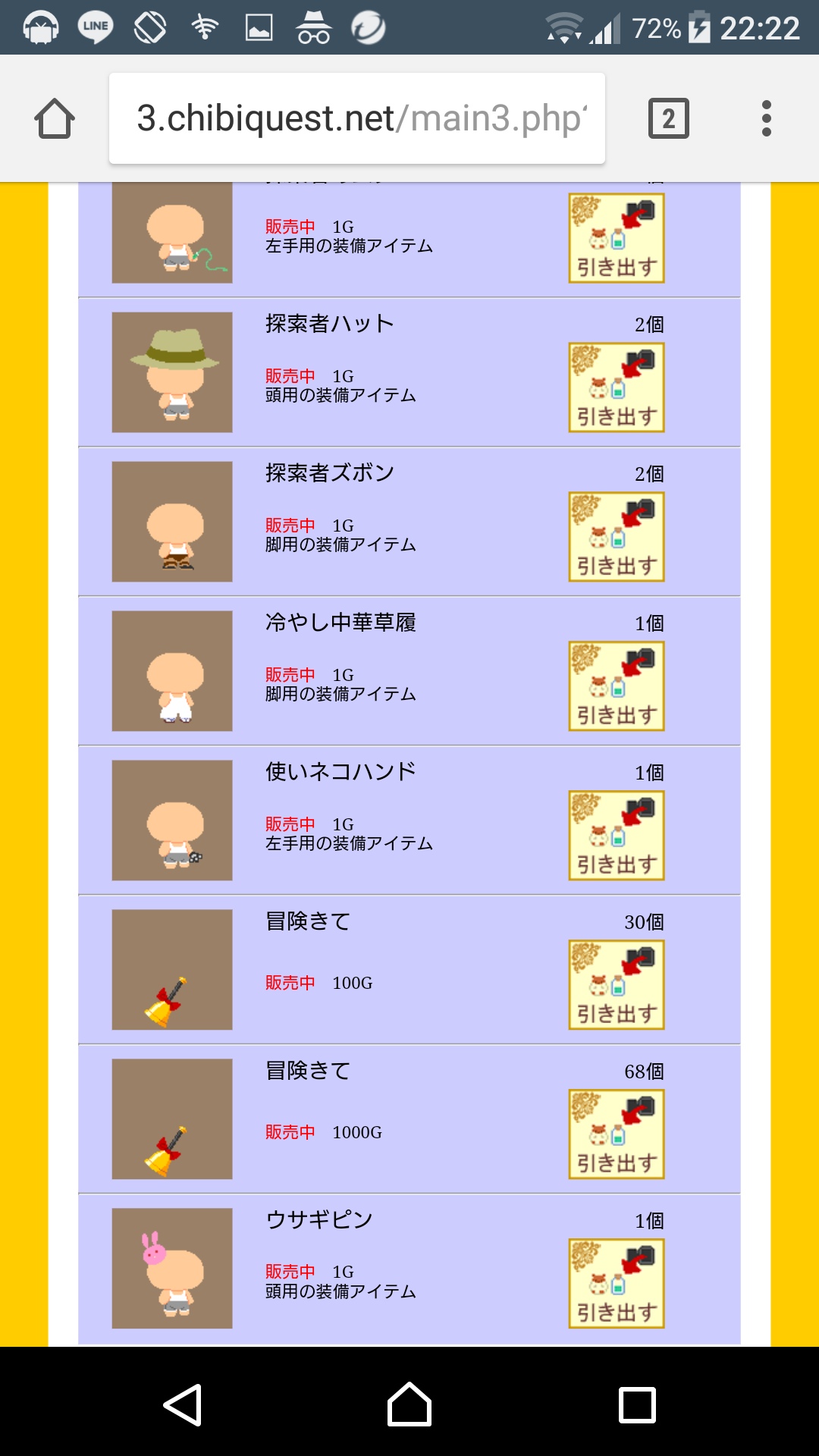
Task: Open the tab switcher showing 2 tabs
Action: (x=668, y=118)
